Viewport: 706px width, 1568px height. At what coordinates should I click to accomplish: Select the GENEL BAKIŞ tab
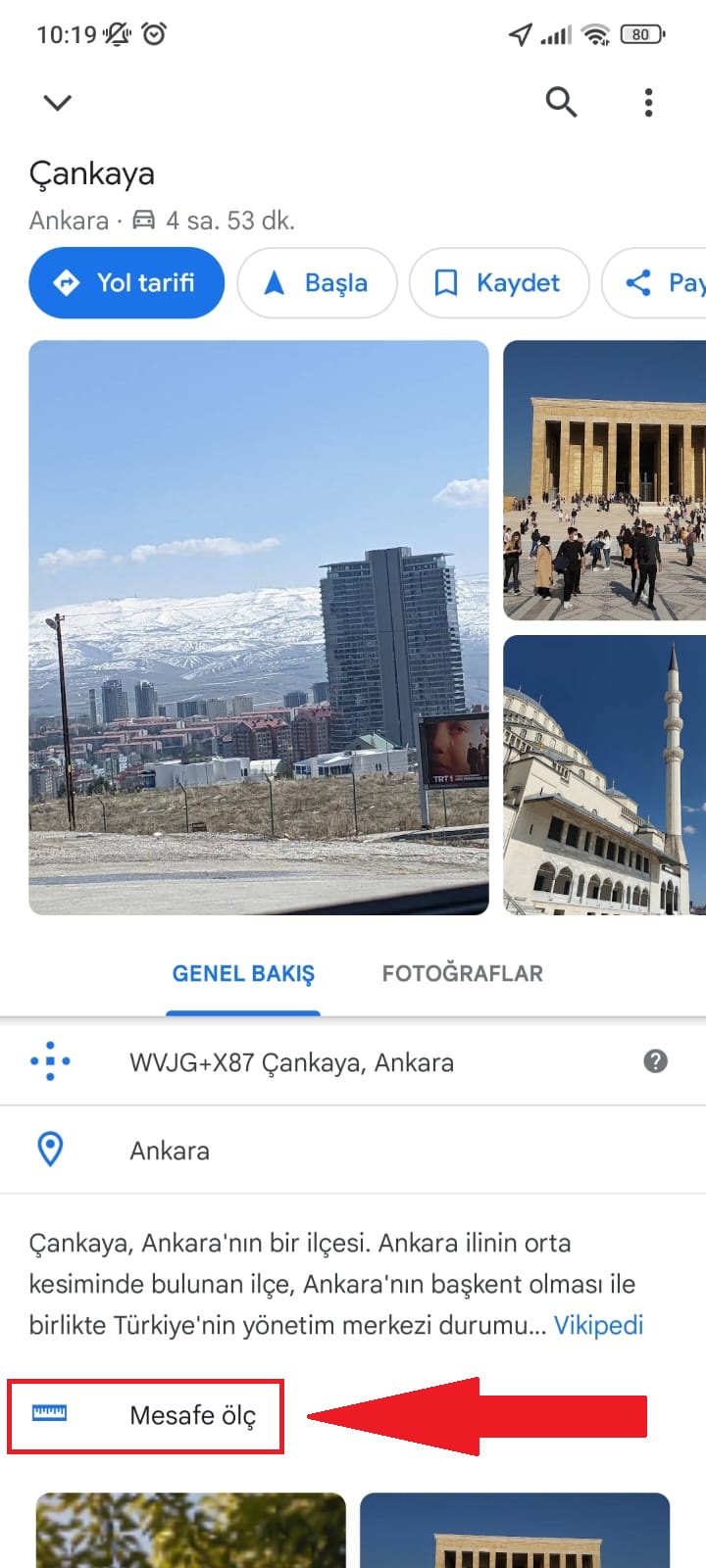click(x=244, y=973)
